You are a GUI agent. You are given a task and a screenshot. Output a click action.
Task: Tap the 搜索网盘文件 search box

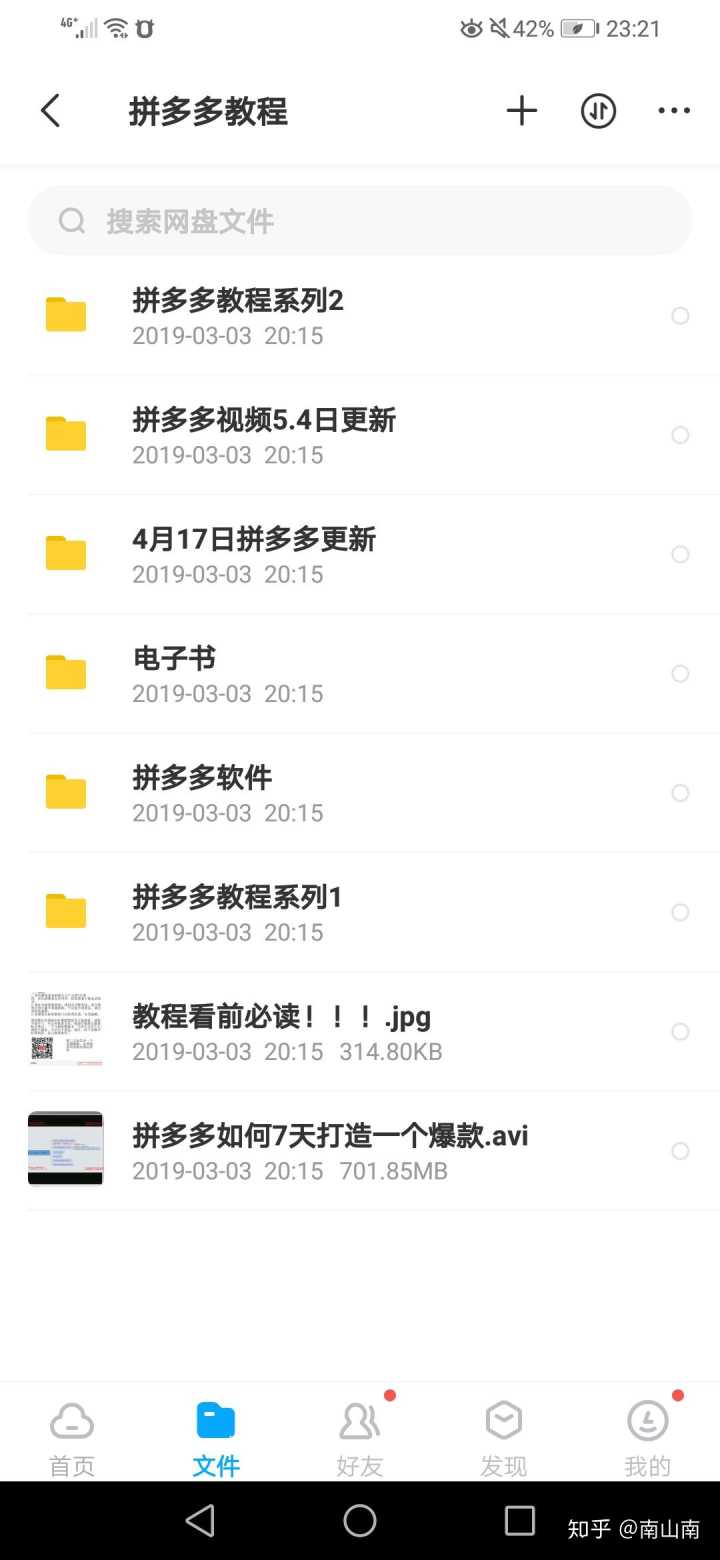click(360, 221)
